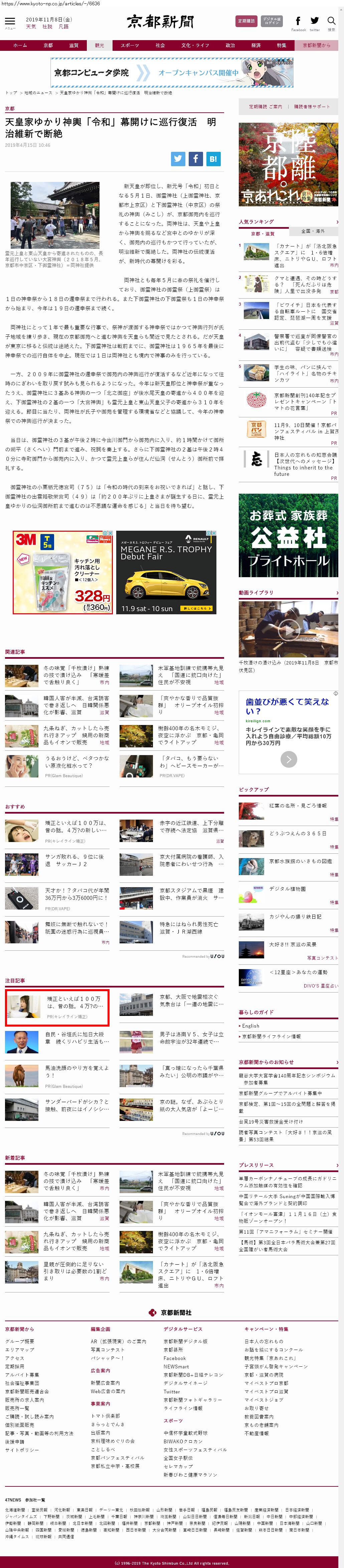Select the 滋賀 navigation tab

coord(73,45)
